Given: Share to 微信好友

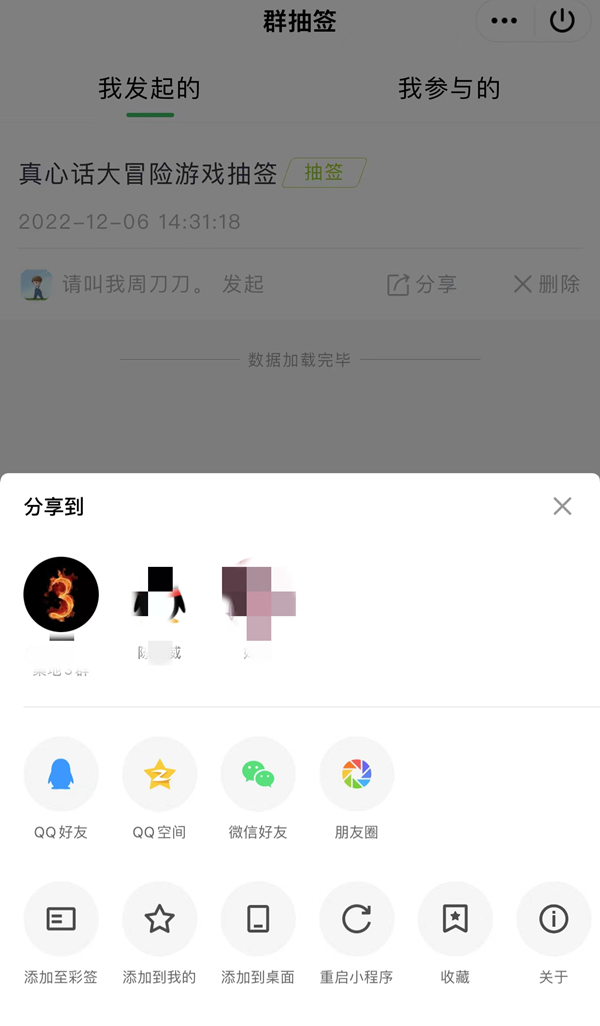Looking at the screenshot, I should (x=258, y=774).
